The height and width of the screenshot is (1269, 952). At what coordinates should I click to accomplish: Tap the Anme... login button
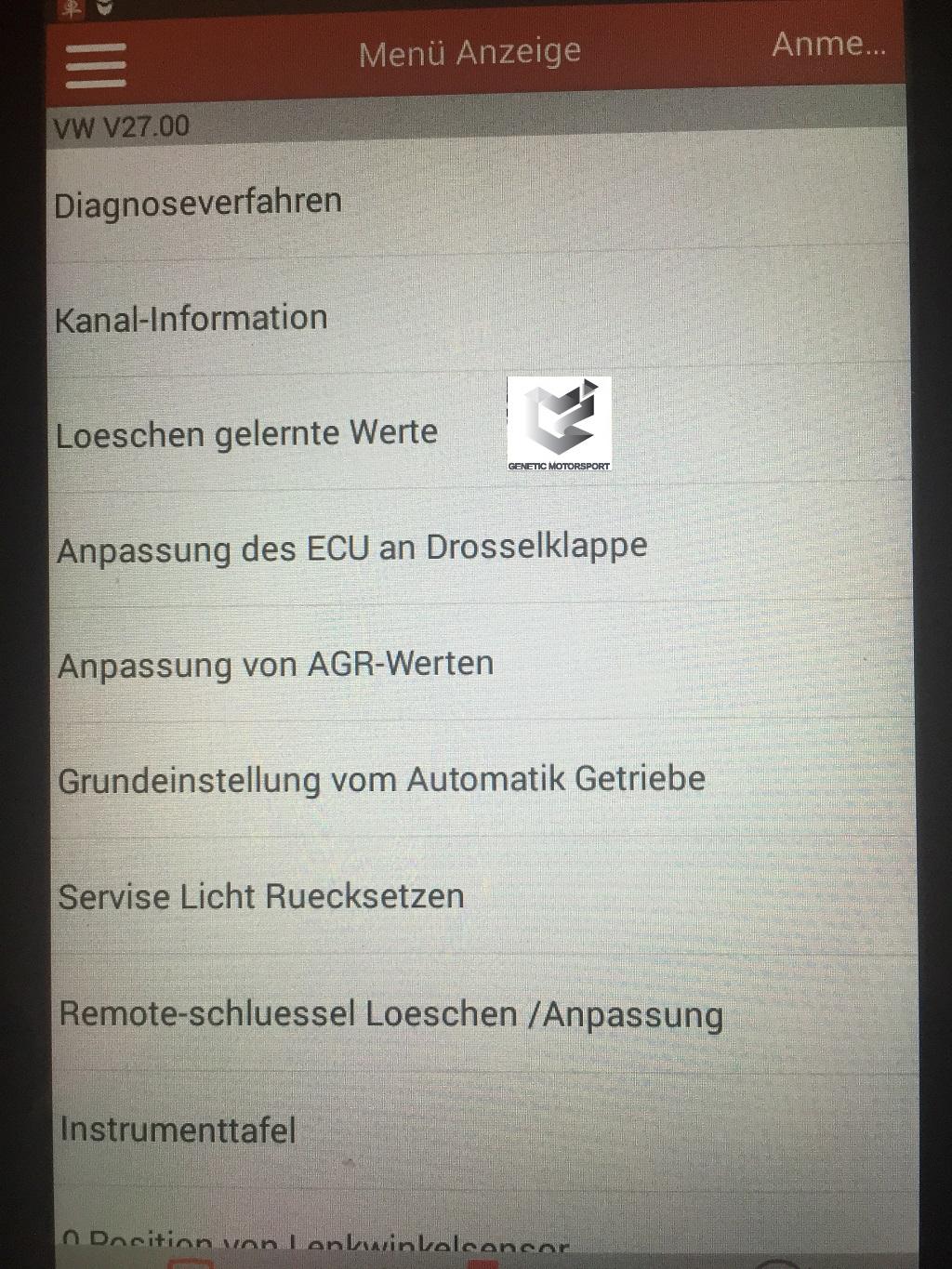(x=827, y=45)
